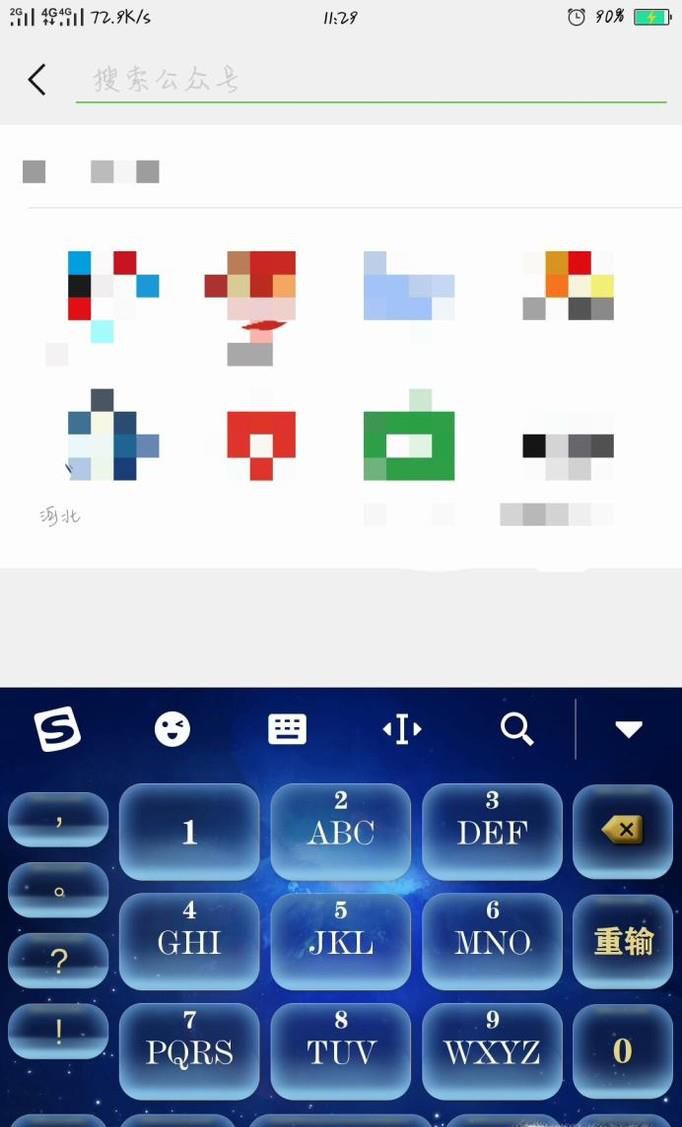Select the 5 JKL key
The width and height of the screenshot is (682, 1127).
click(340, 941)
